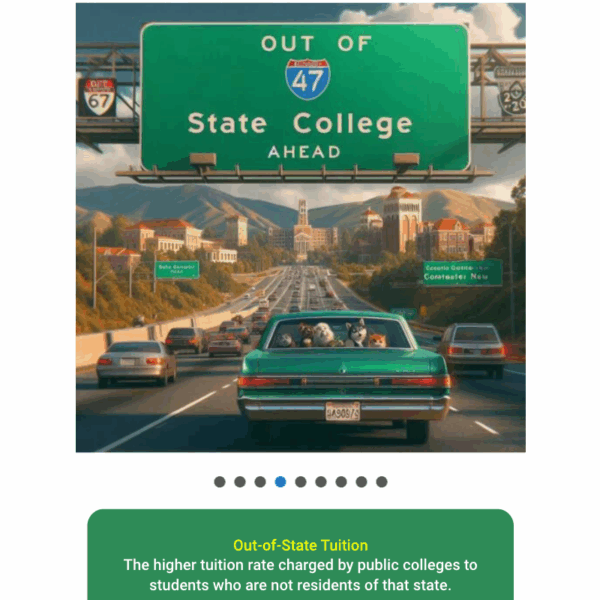Go to the last carousel page dot

pyautogui.click(x=381, y=482)
